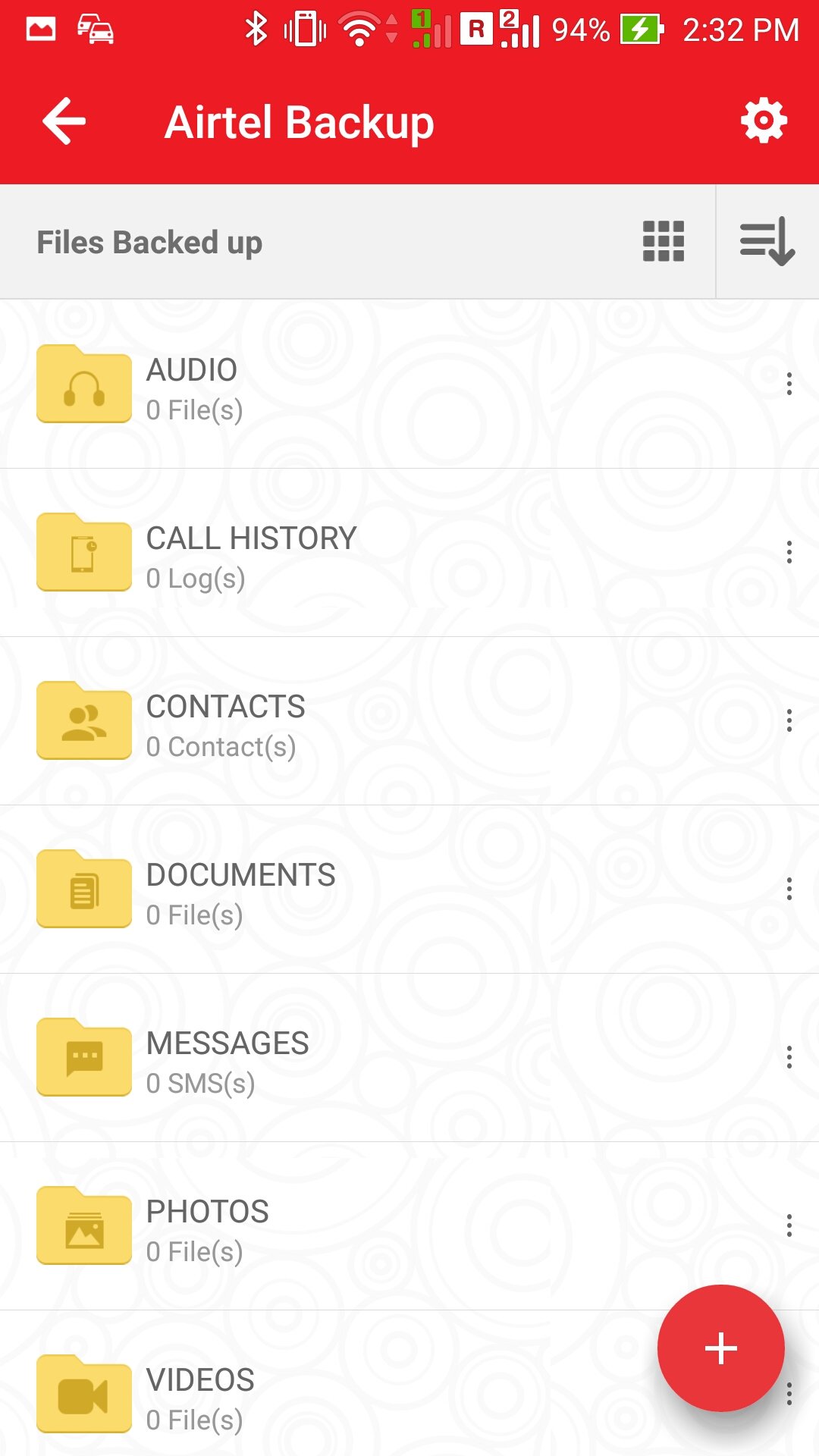819x1456 pixels.
Task: Open the sort options
Action: [x=767, y=242]
